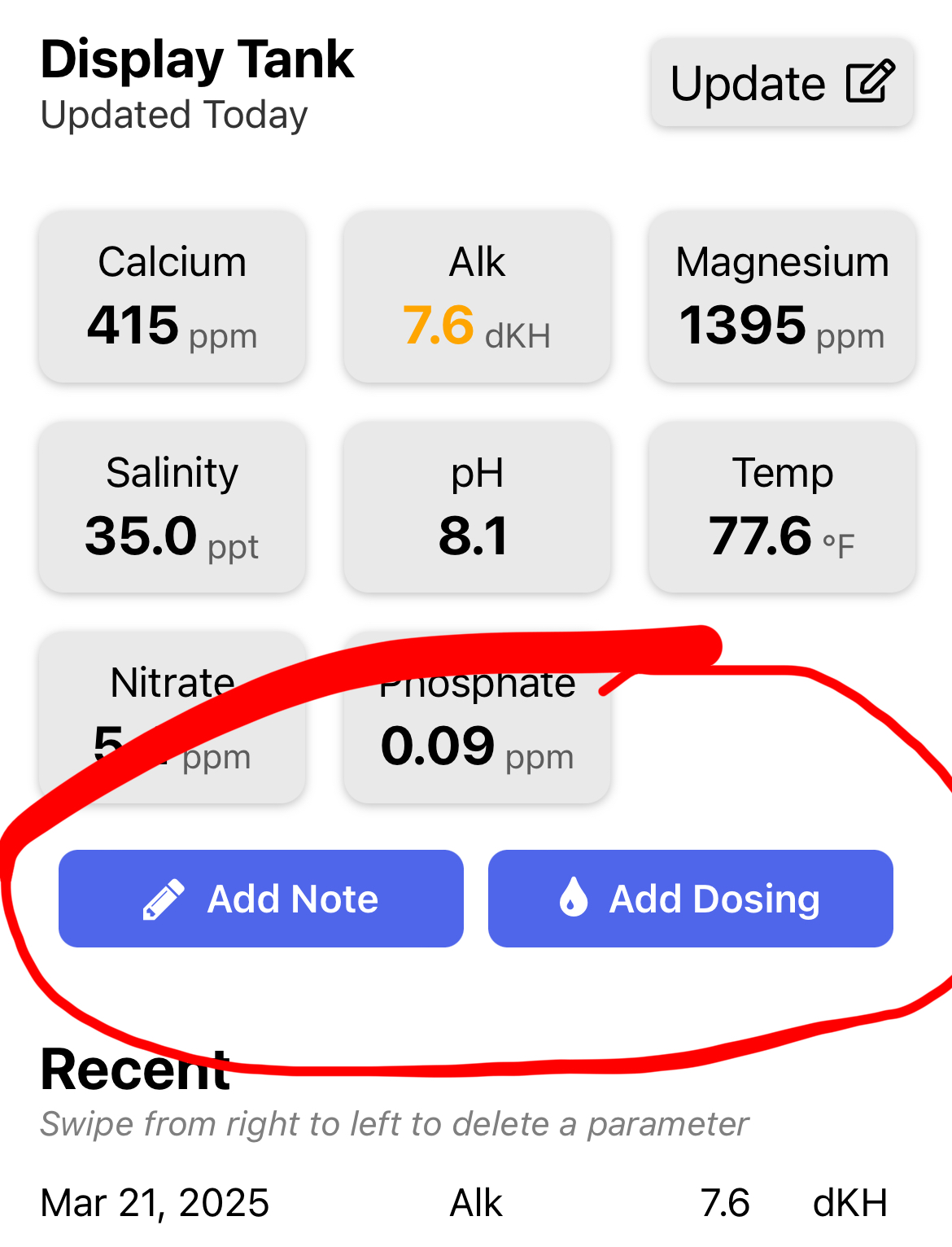Viewport: 952px width, 1247px height.
Task: Open the Calcium parameter card
Action: 172,297
